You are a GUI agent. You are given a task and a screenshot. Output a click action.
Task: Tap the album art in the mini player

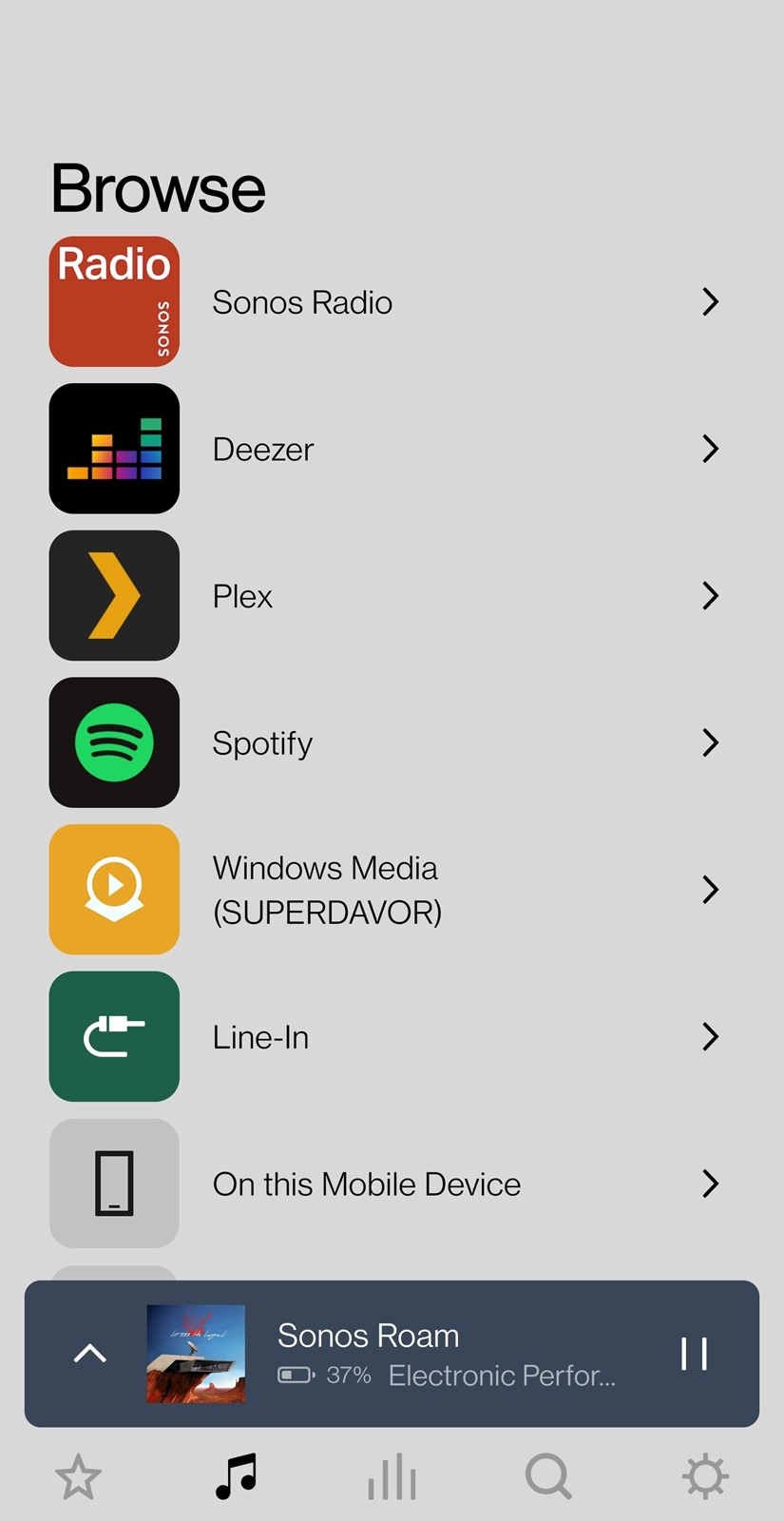pos(196,1354)
